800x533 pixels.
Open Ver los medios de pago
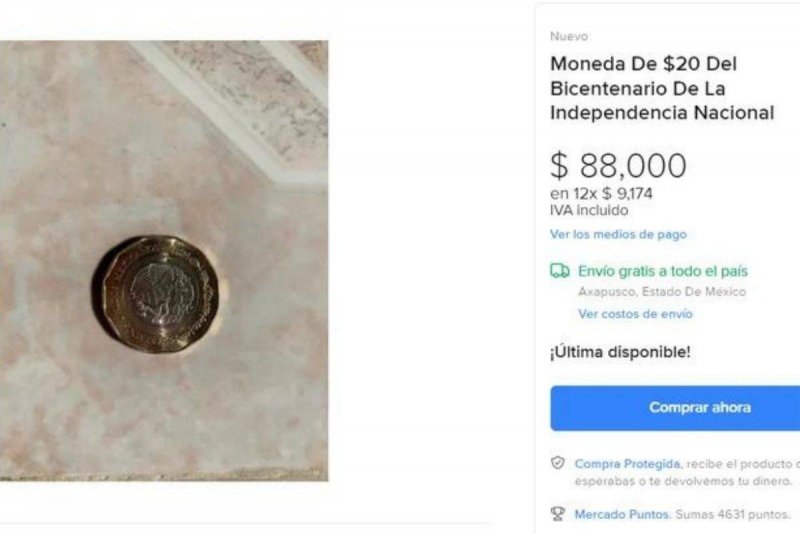coord(618,234)
